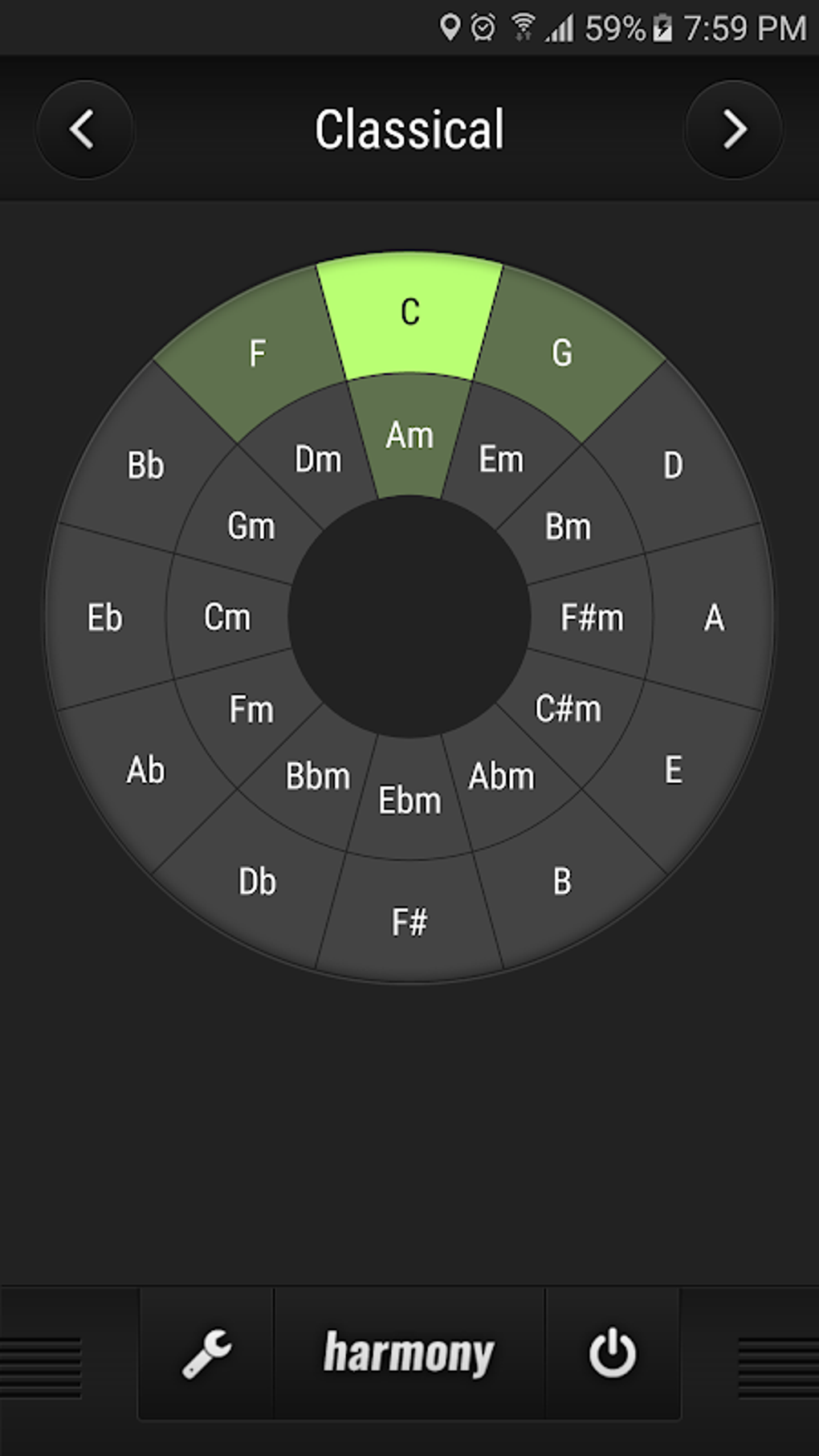Tap the power icon
This screenshot has width=819, height=1456.
point(613,1353)
